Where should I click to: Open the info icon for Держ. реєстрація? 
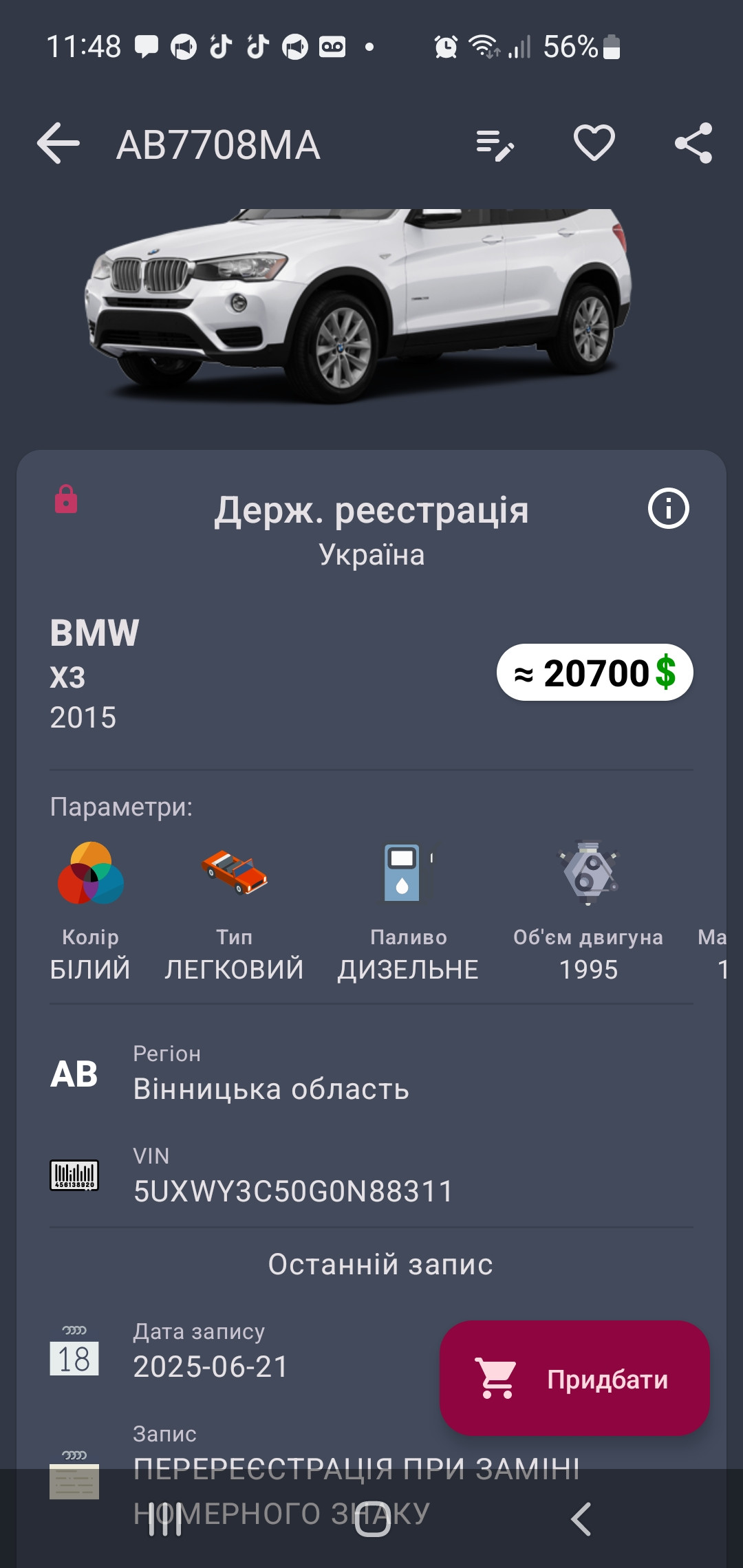coord(668,509)
